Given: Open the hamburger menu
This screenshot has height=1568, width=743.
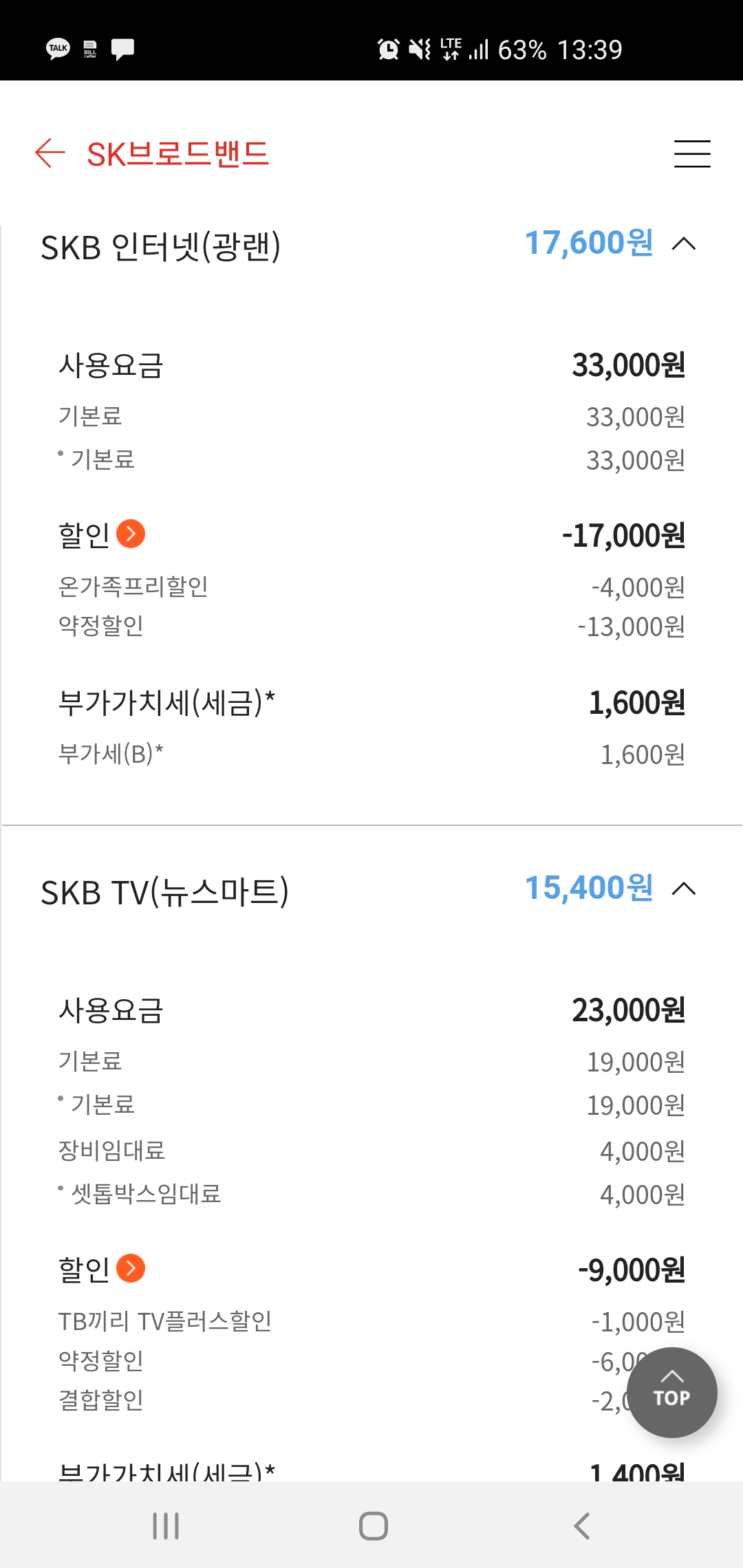Looking at the screenshot, I should pos(691,153).
